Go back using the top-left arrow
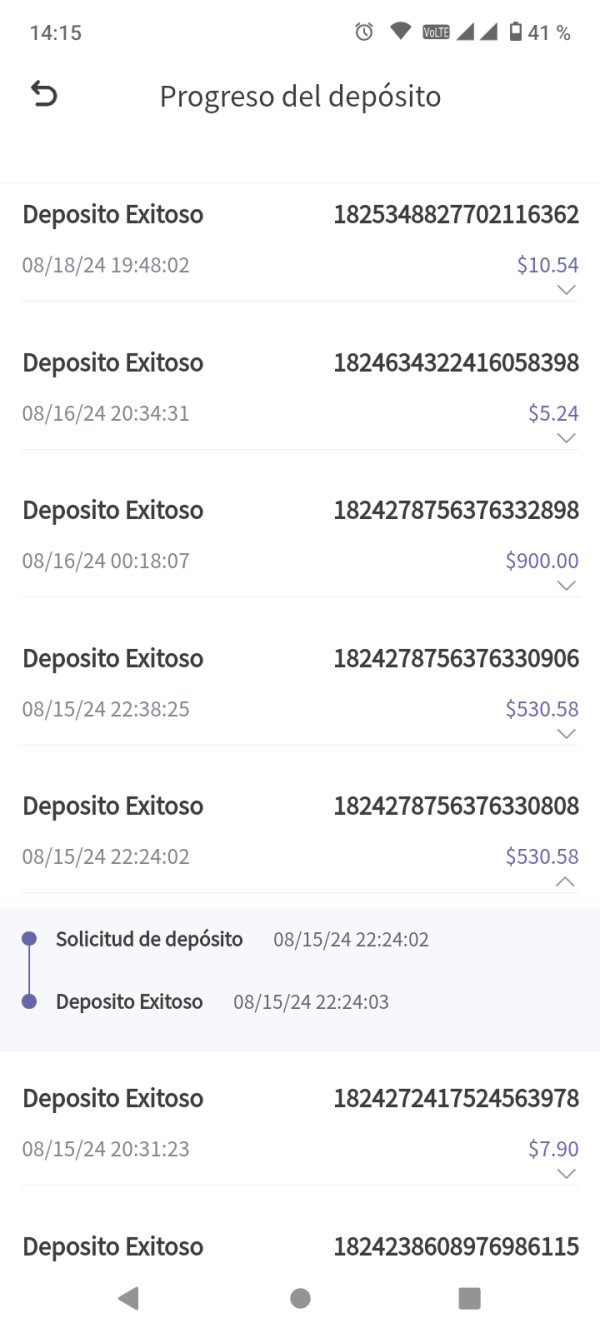Screen dimensions: 600x1333 click(44, 95)
